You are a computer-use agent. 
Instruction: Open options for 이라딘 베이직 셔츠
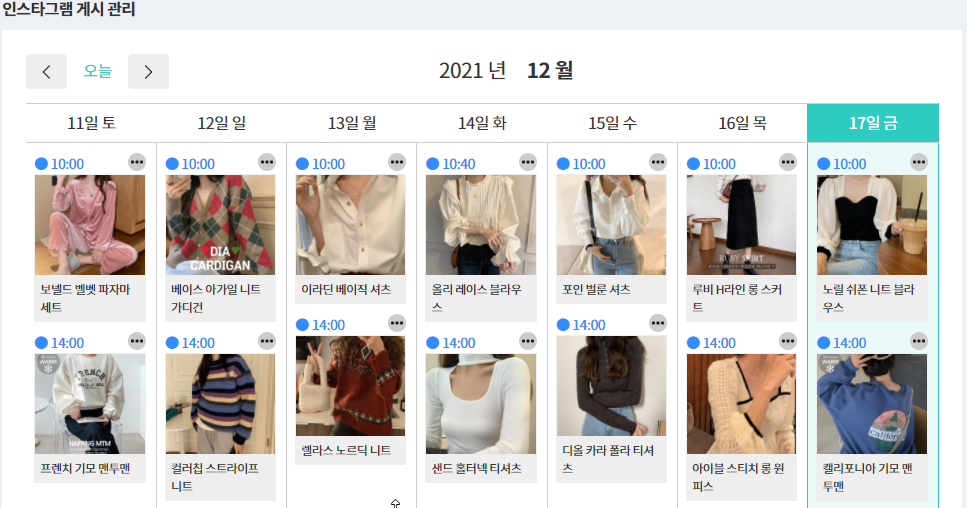tap(397, 162)
